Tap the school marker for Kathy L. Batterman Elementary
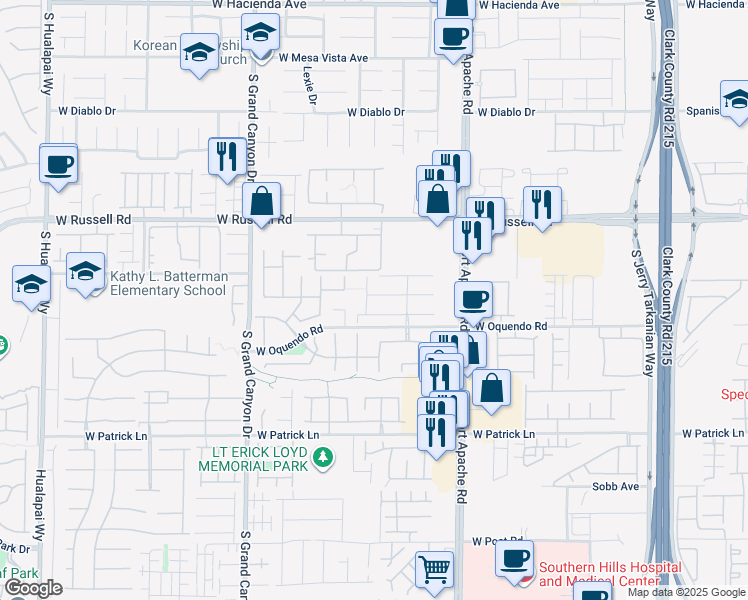 pyautogui.click(x=86, y=273)
